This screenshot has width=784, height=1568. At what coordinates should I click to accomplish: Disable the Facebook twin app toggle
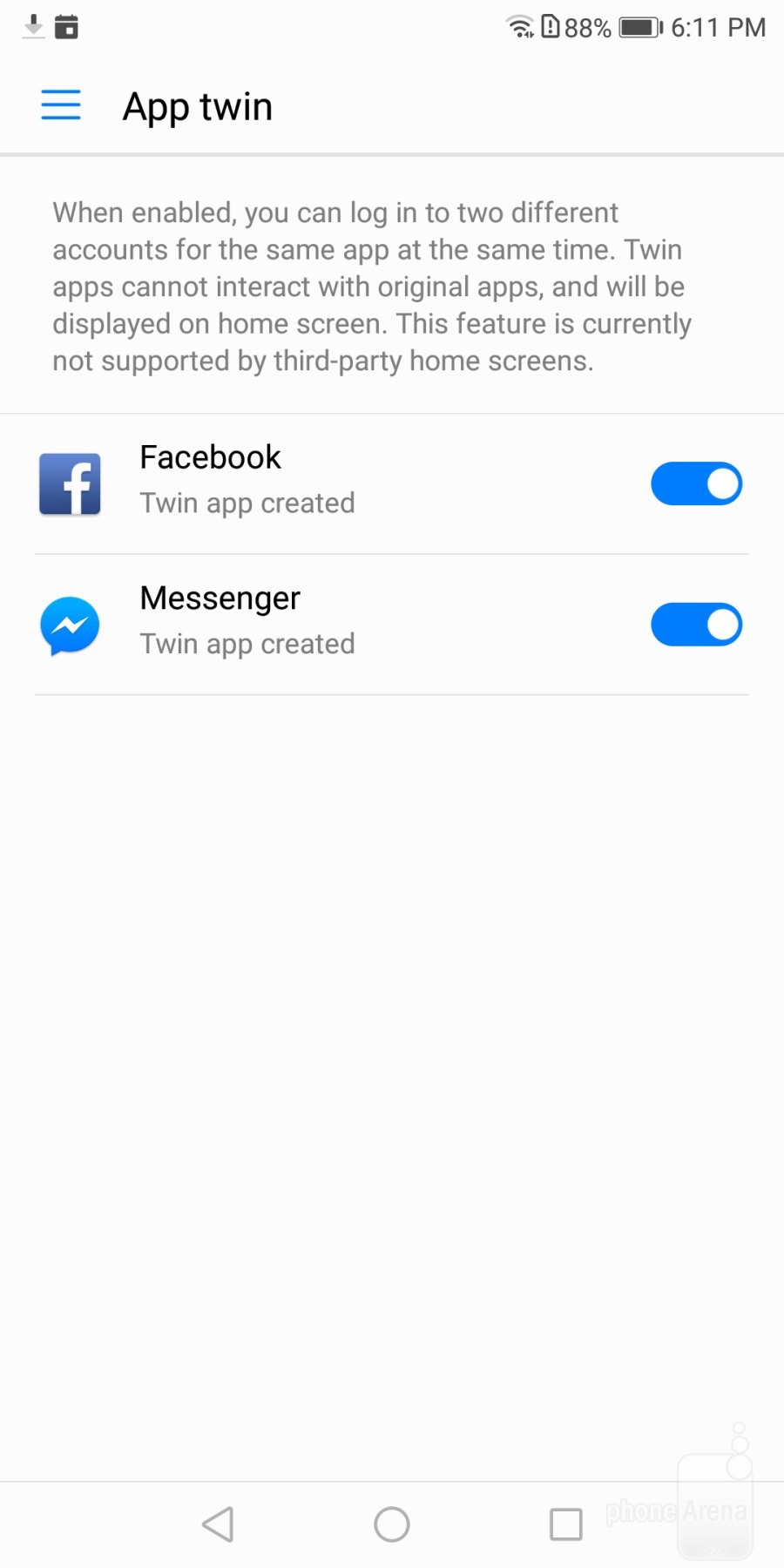(696, 483)
